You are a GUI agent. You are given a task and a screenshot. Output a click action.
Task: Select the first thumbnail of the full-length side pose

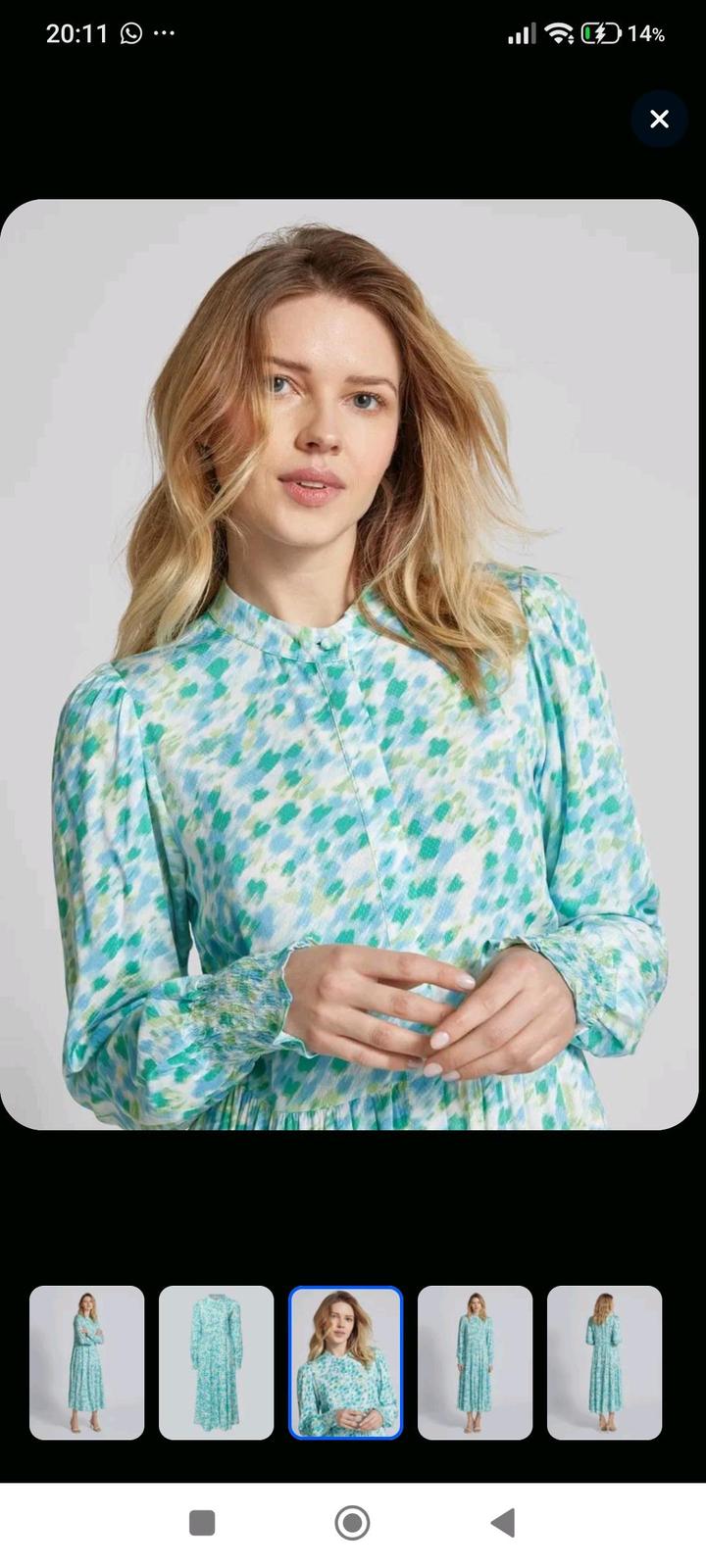(x=86, y=1362)
